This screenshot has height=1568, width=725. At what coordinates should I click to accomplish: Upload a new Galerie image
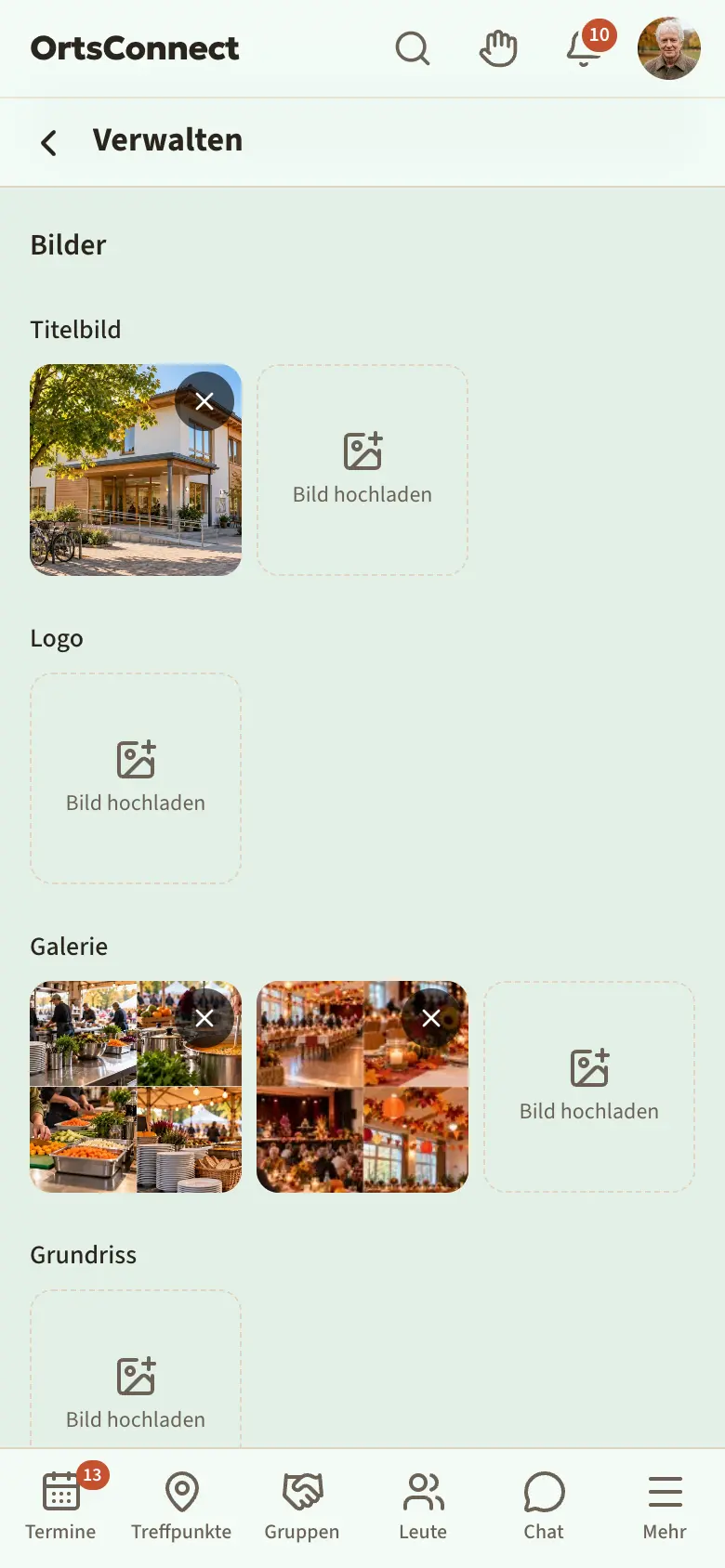589,1087
